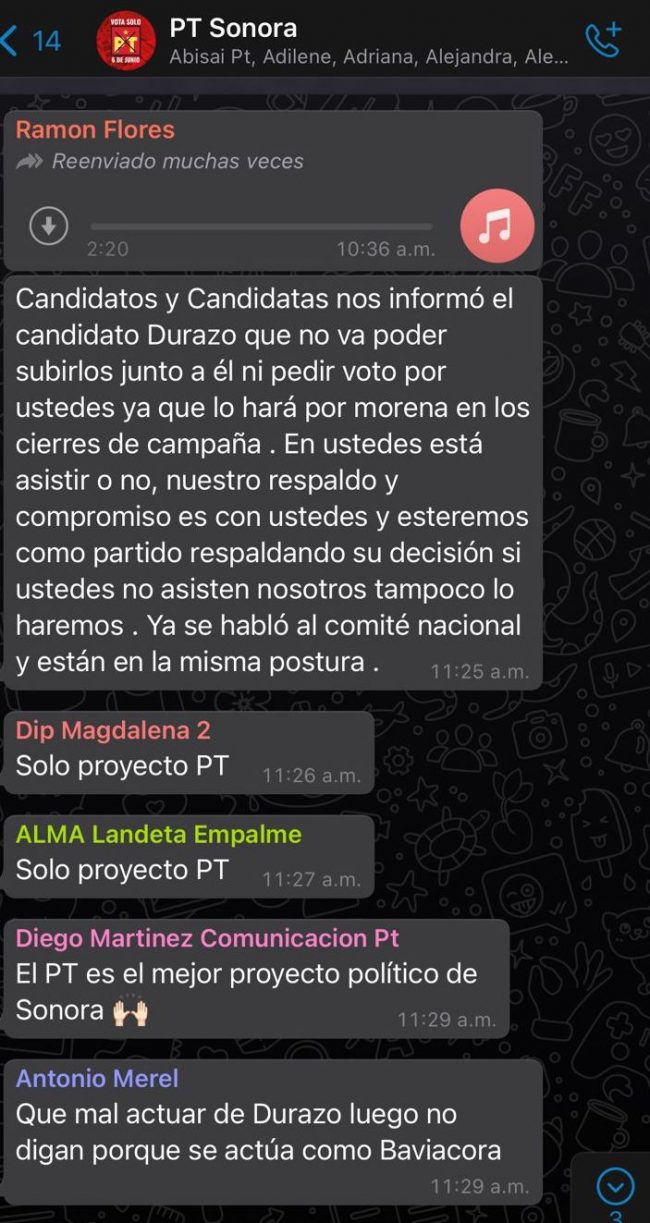650x1223 pixels.
Task: Open PT Sonora group info
Action: coord(367,40)
